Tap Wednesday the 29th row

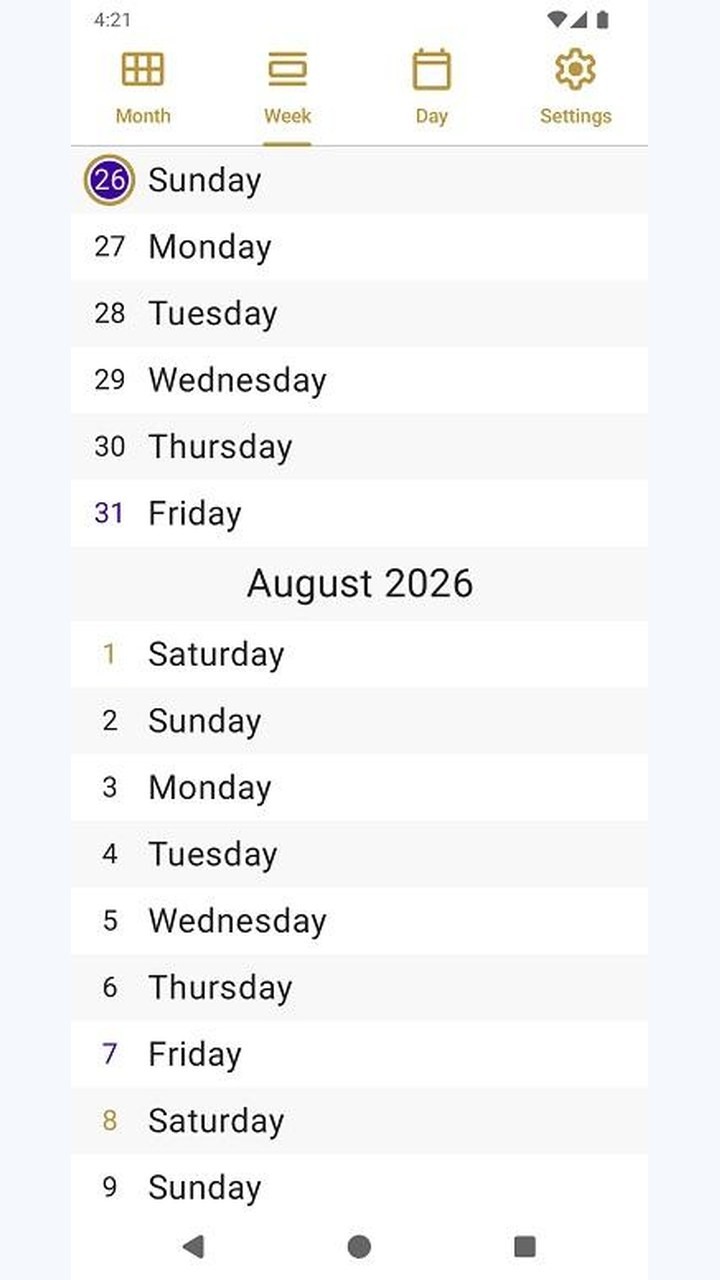coord(359,380)
